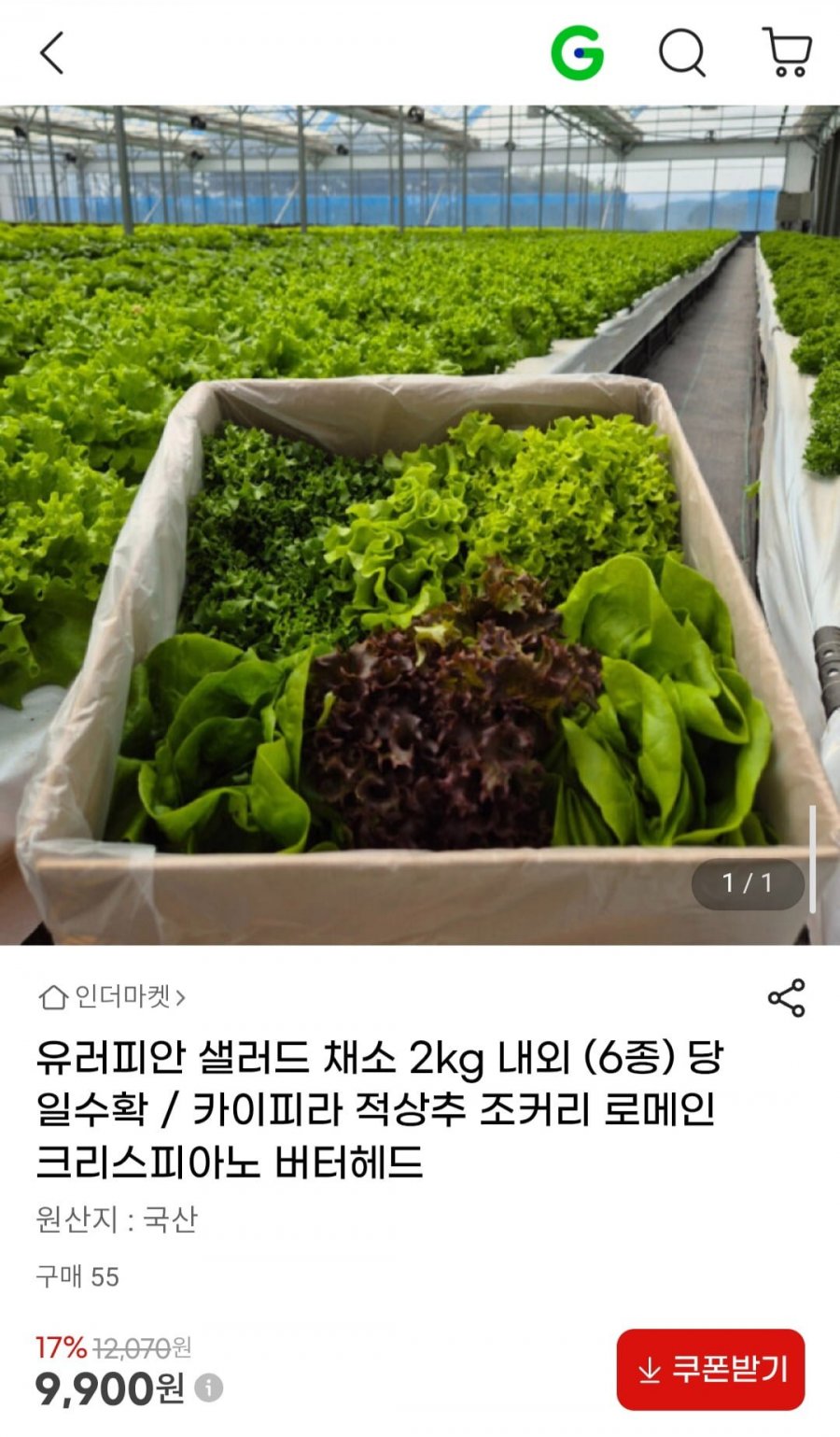Open price info icon next to 9,900원
Viewport: 840px width, 1437px height.
(x=209, y=1388)
